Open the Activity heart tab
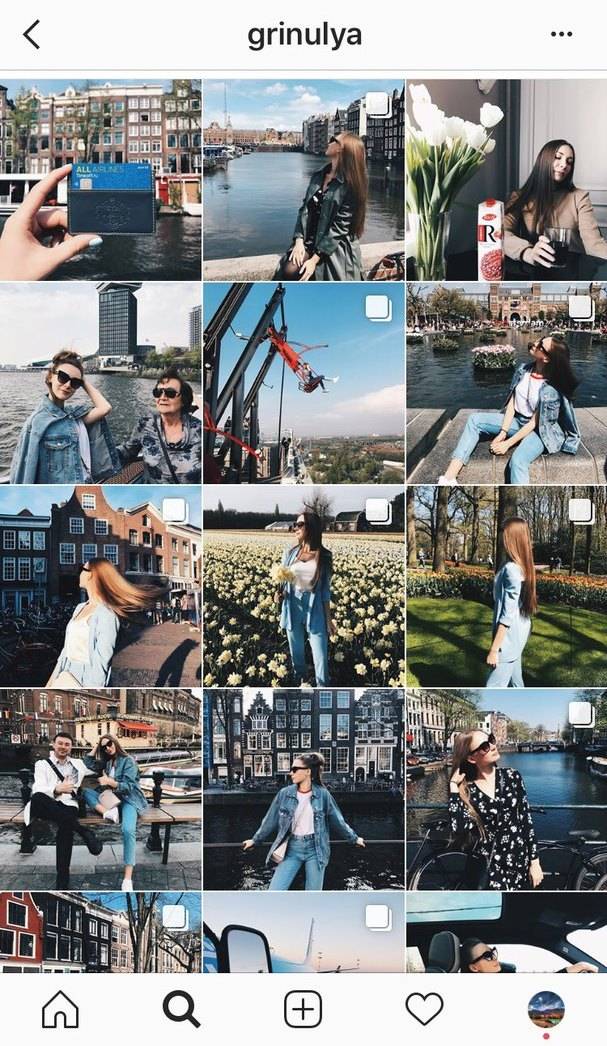This screenshot has height=1046, width=607. click(424, 1009)
